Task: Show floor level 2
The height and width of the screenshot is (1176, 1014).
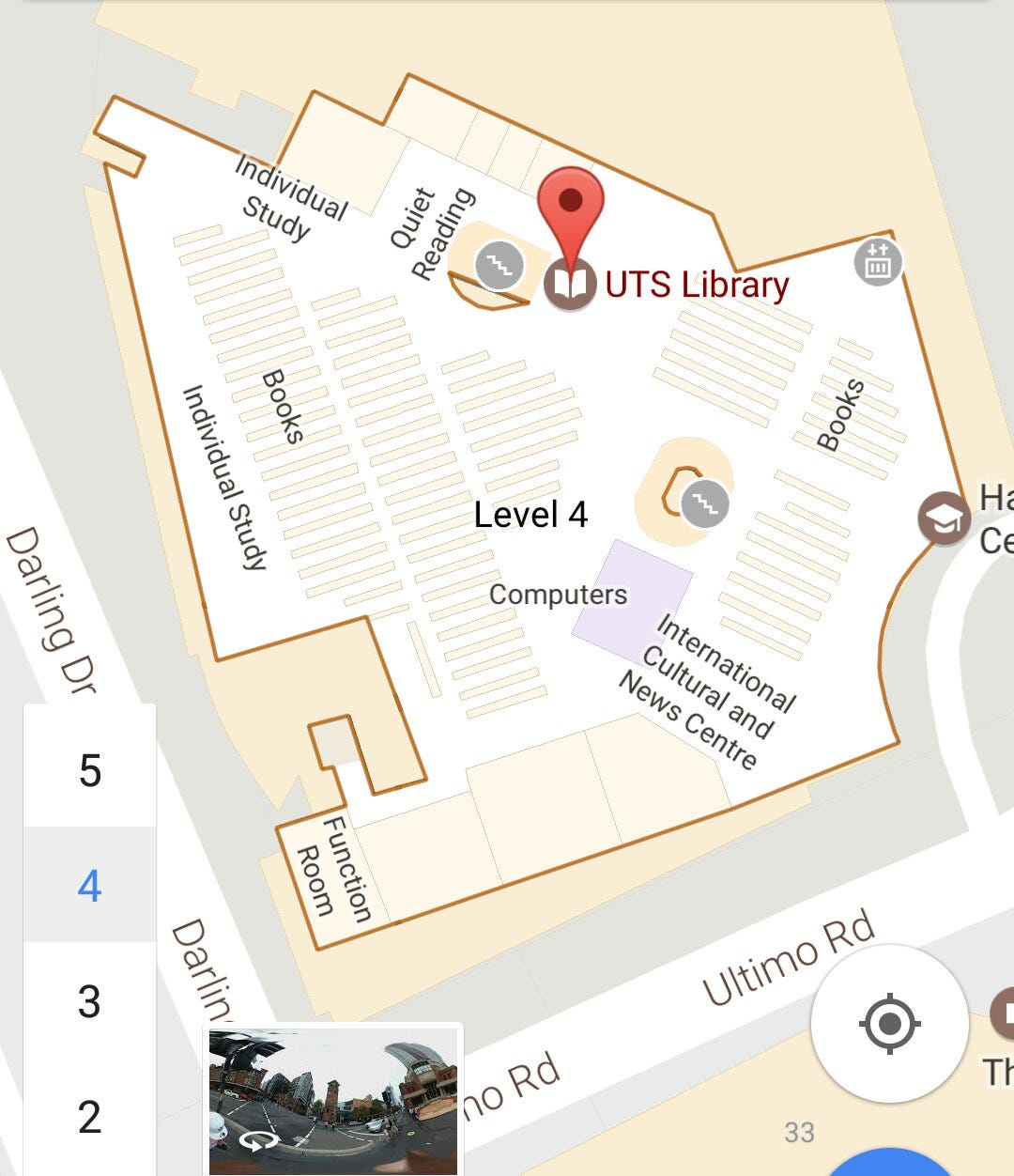Action: (x=89, y=1116)
